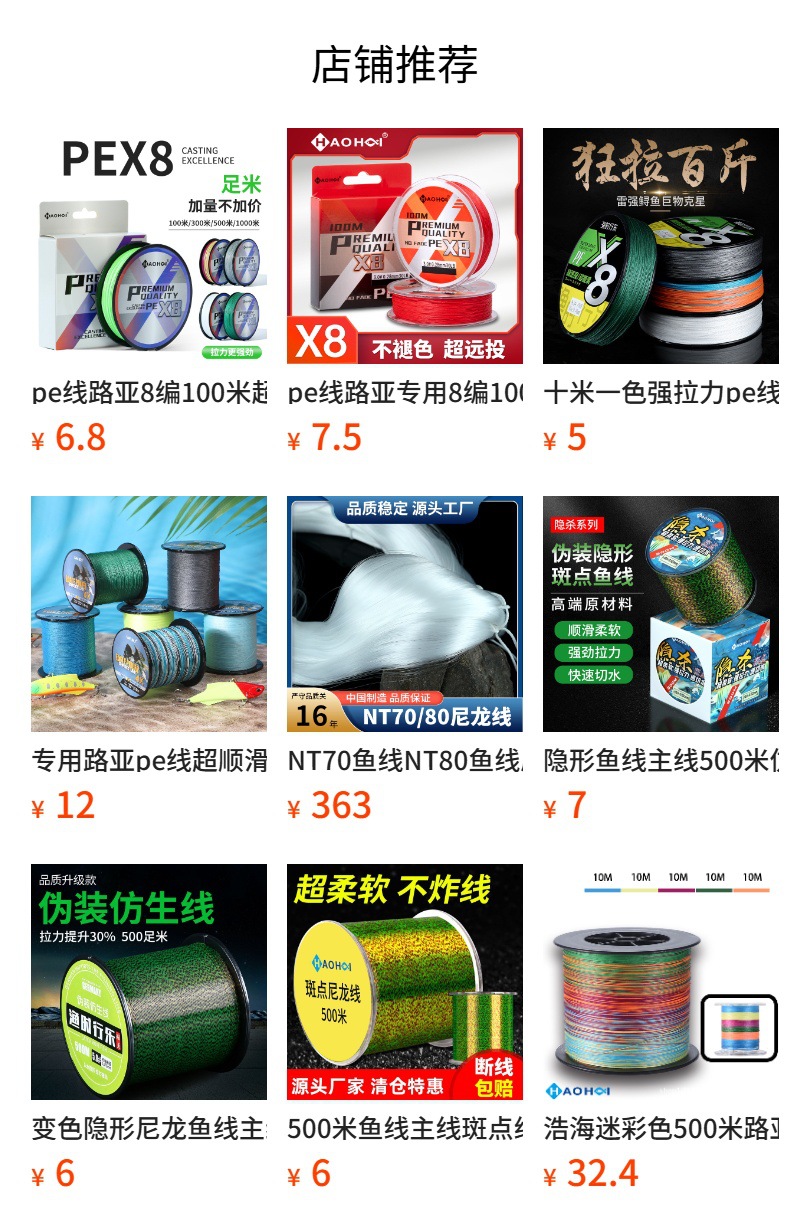This screenshot has height=1232, width=790.
Task: View 隐形鱼线主线500米 product priced ¥7
Action: (661, 660)
